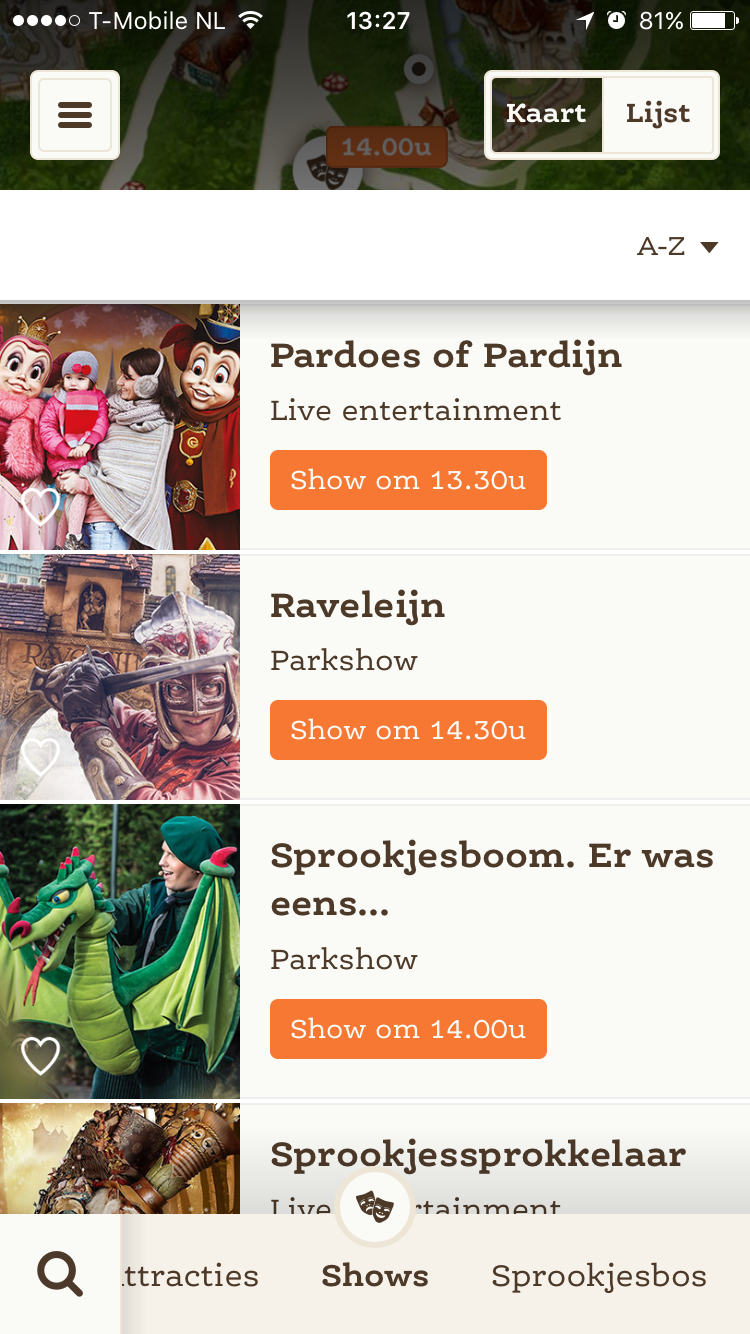Open Sprookjesboom. Er was eens...
This screenshot has width=750, height=1334.
(492, 880)
